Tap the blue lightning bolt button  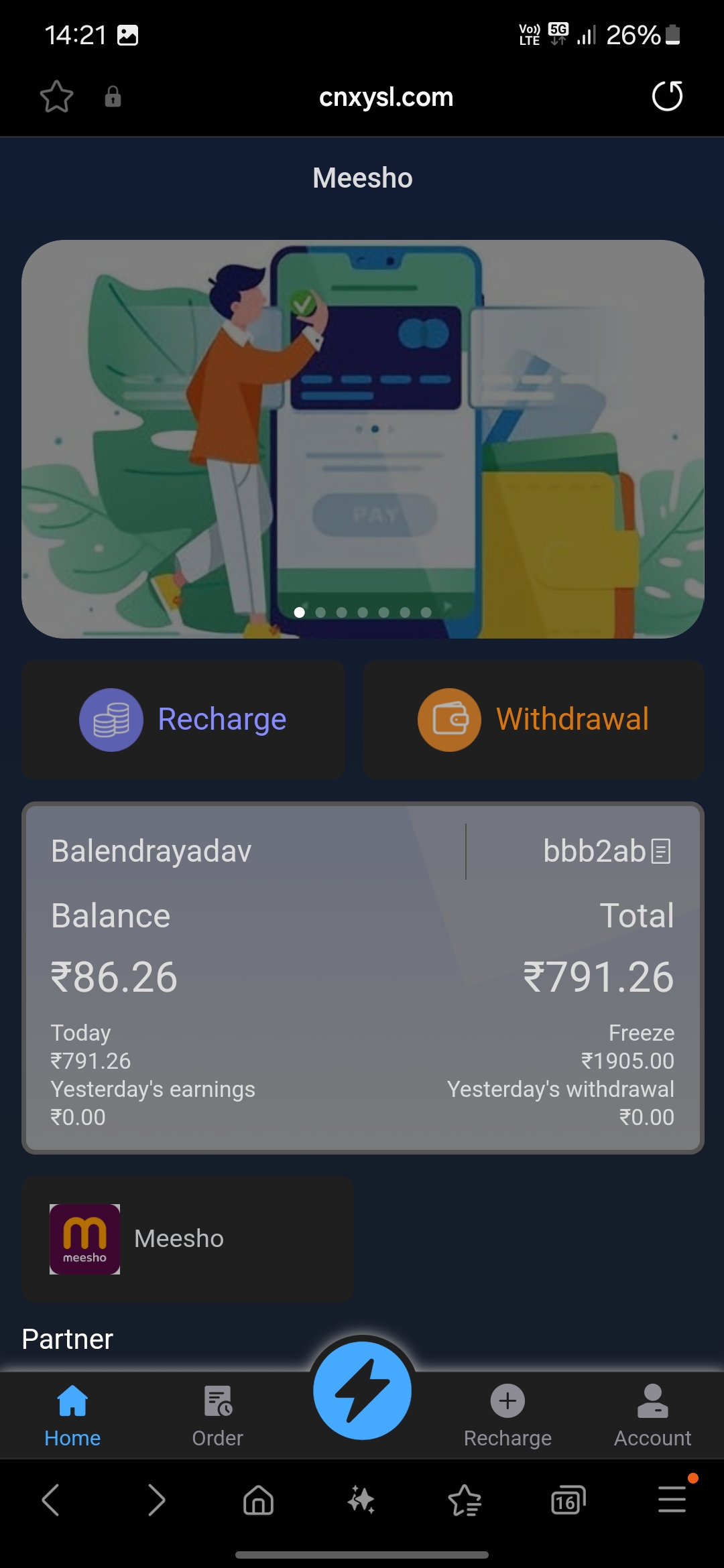click(x=362, y=1391)
